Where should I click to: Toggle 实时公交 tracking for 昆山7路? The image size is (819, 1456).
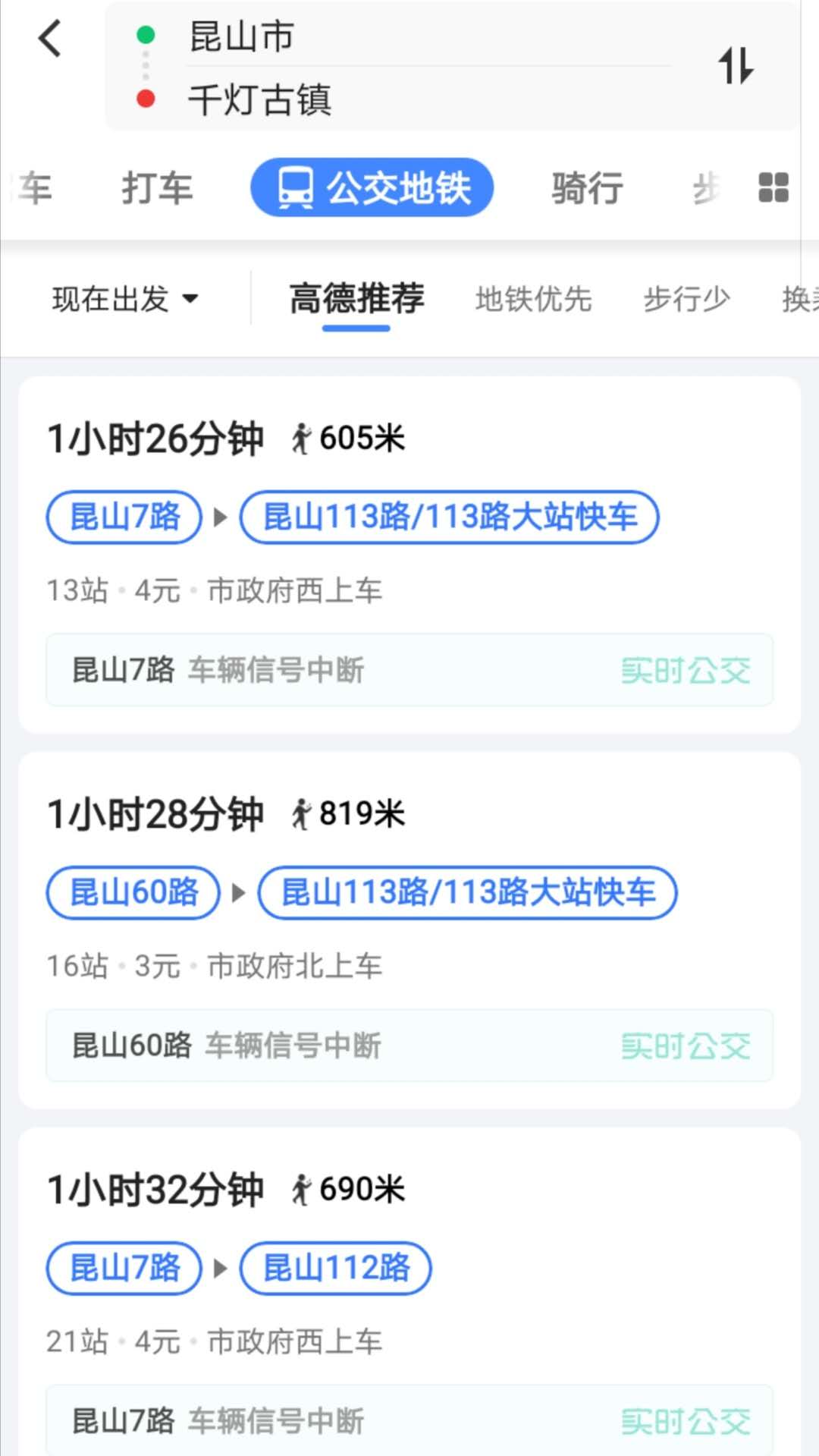685,670
